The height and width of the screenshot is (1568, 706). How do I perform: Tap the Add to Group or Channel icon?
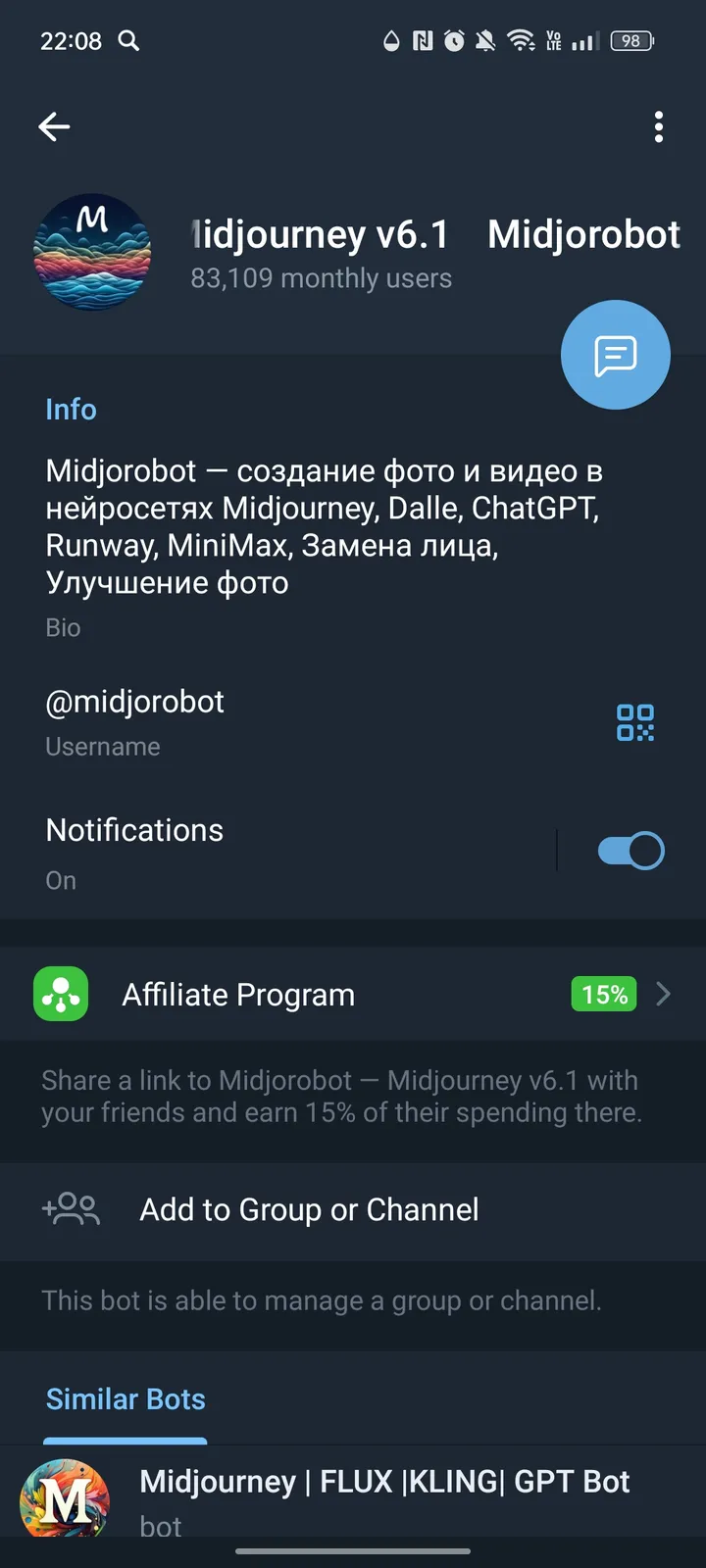point(70,1210)
